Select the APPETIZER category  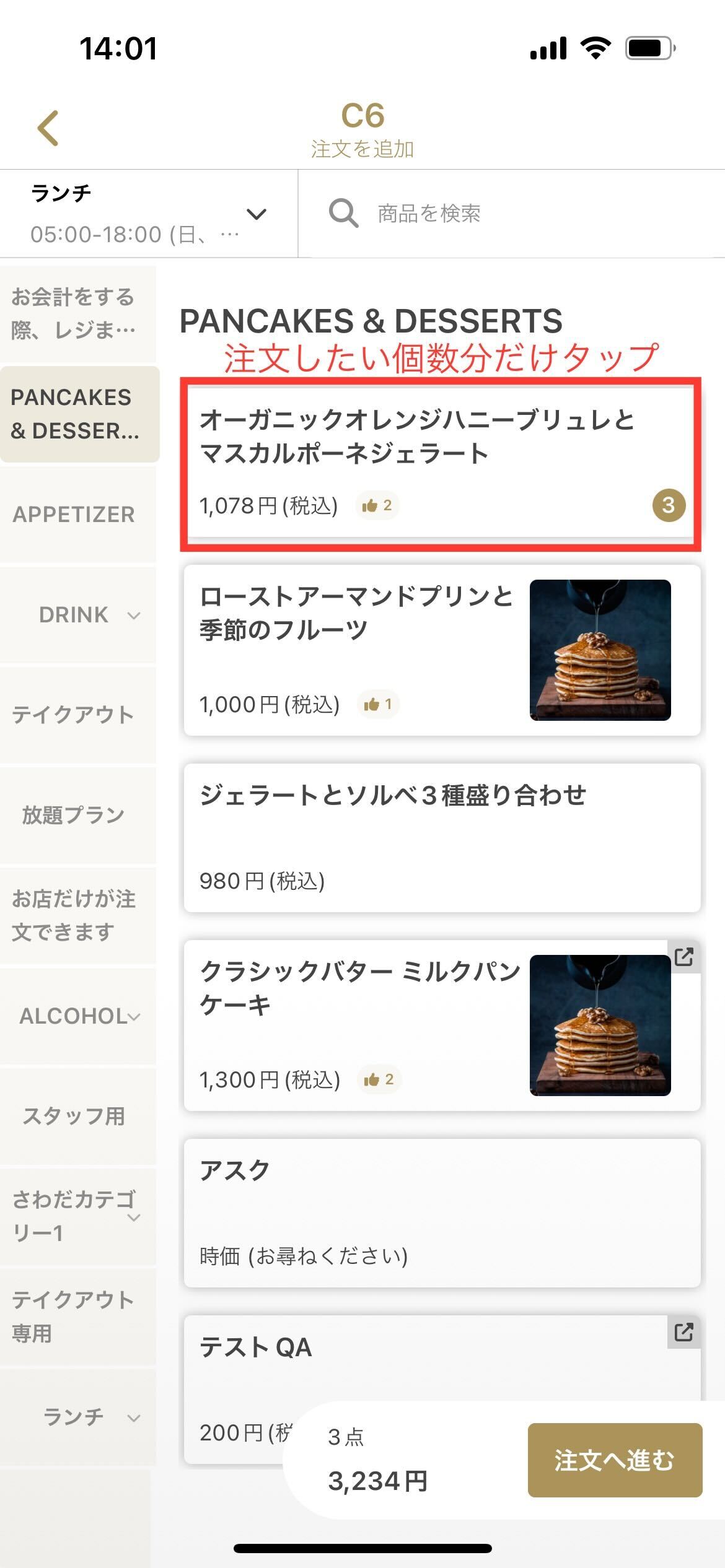pyautogui.click(x=74, y=514)
